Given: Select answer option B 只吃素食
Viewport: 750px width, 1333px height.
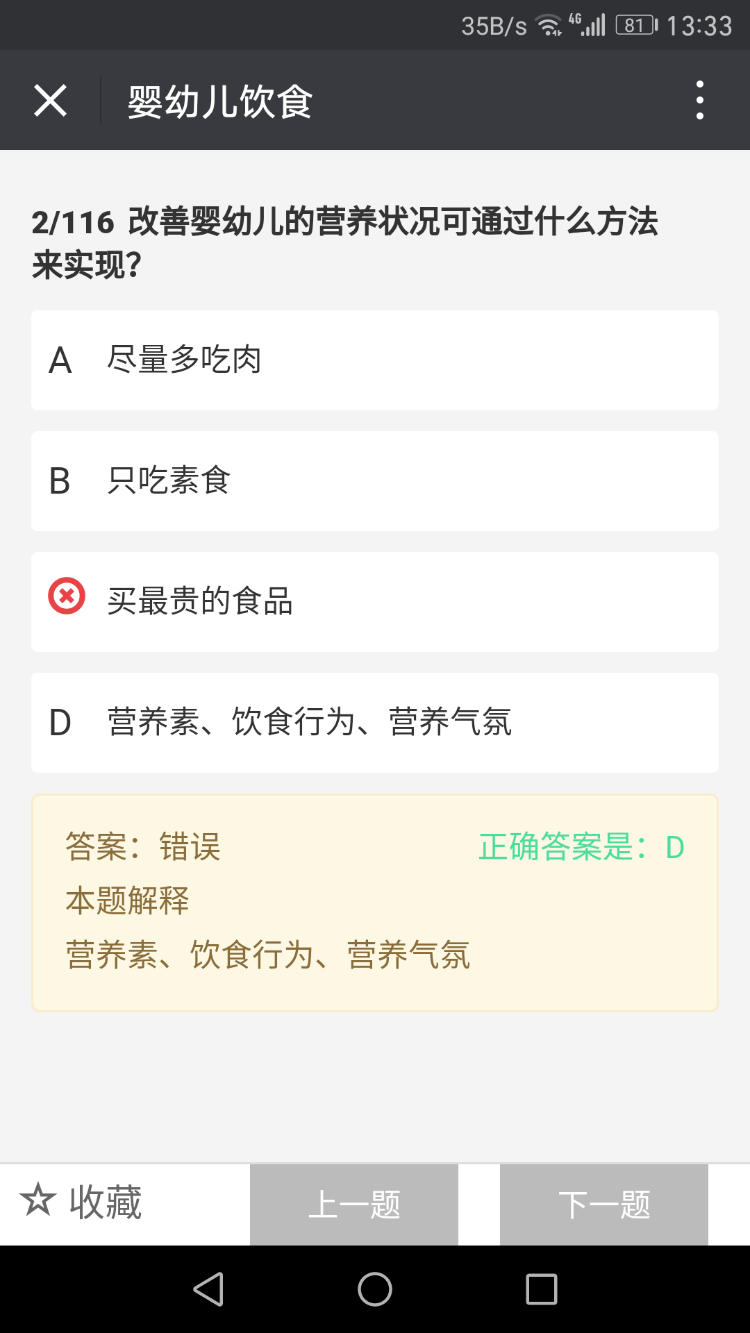Looking at the screenshot, I should [x=375, y=481].
